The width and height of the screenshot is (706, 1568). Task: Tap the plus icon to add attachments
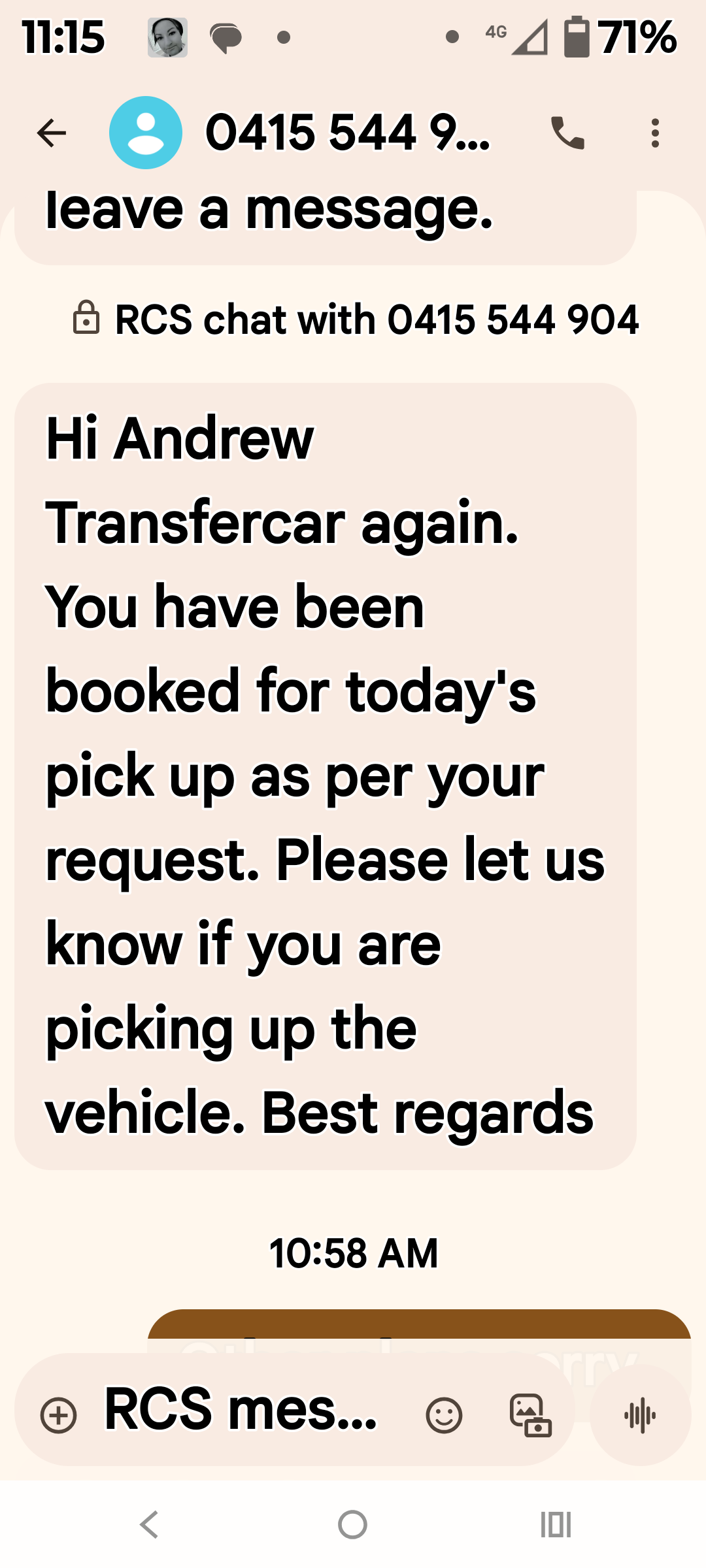click(59, 1415)
